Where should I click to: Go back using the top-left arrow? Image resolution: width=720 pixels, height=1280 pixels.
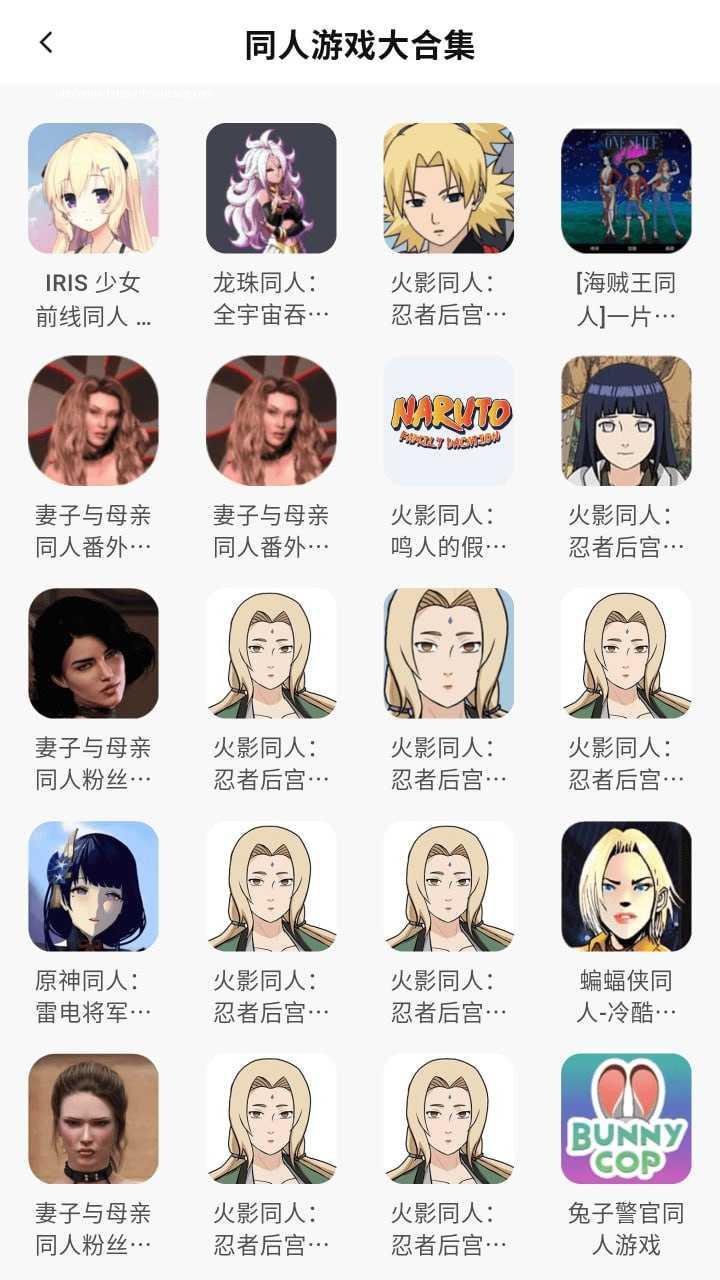tap(46, 43)
